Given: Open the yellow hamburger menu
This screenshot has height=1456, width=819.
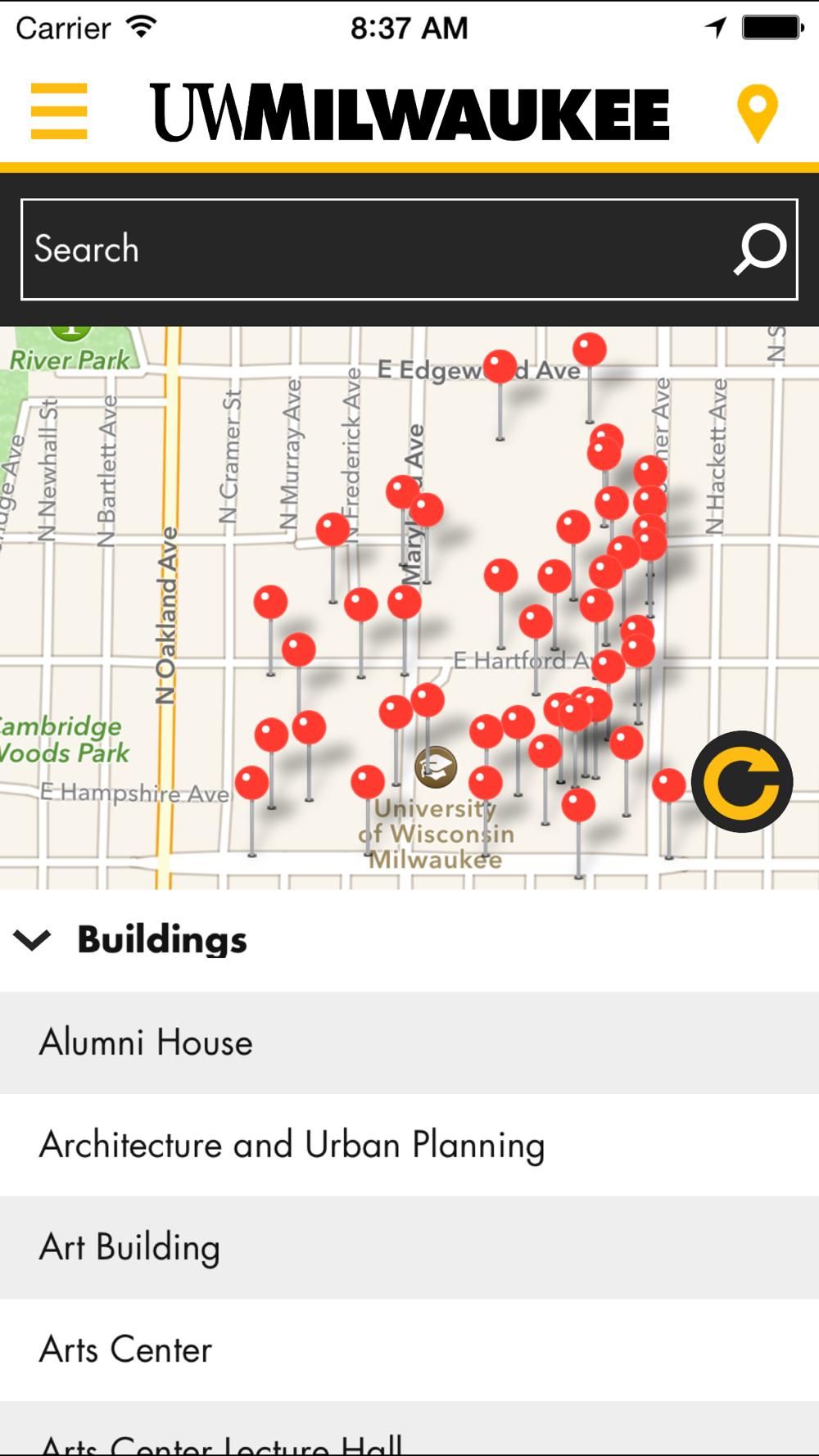Looking at the screenshot, I should (59, 111).
